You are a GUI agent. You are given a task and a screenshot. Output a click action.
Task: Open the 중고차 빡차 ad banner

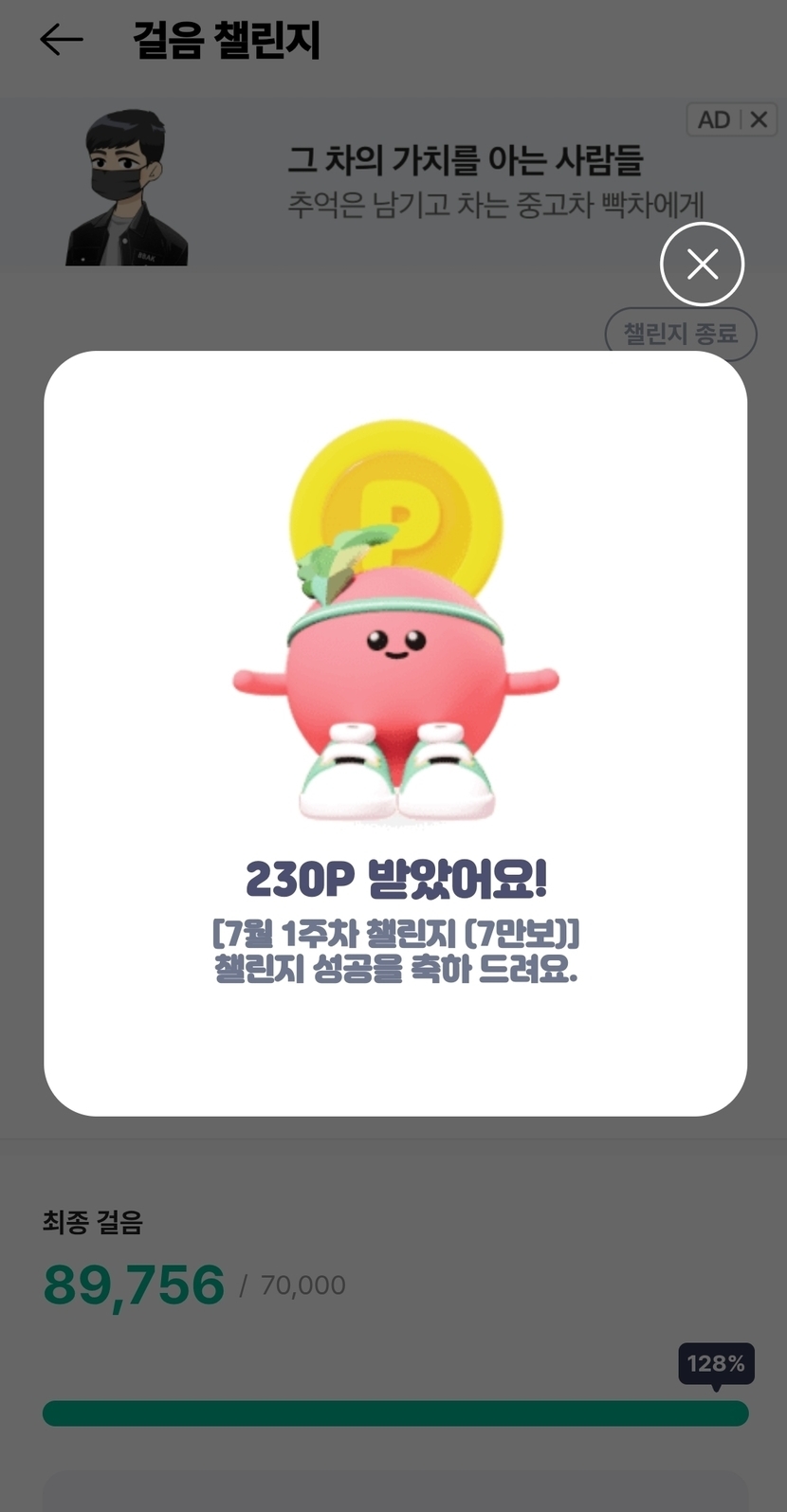[x=465, y=182]
